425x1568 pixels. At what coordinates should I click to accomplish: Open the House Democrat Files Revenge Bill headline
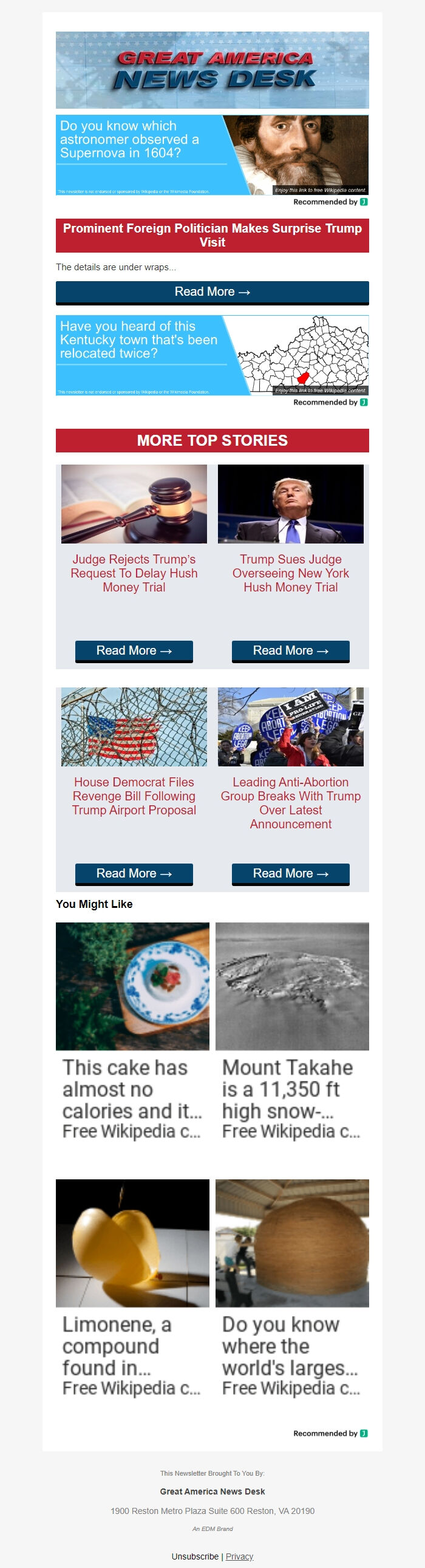[x=134, y=796]
